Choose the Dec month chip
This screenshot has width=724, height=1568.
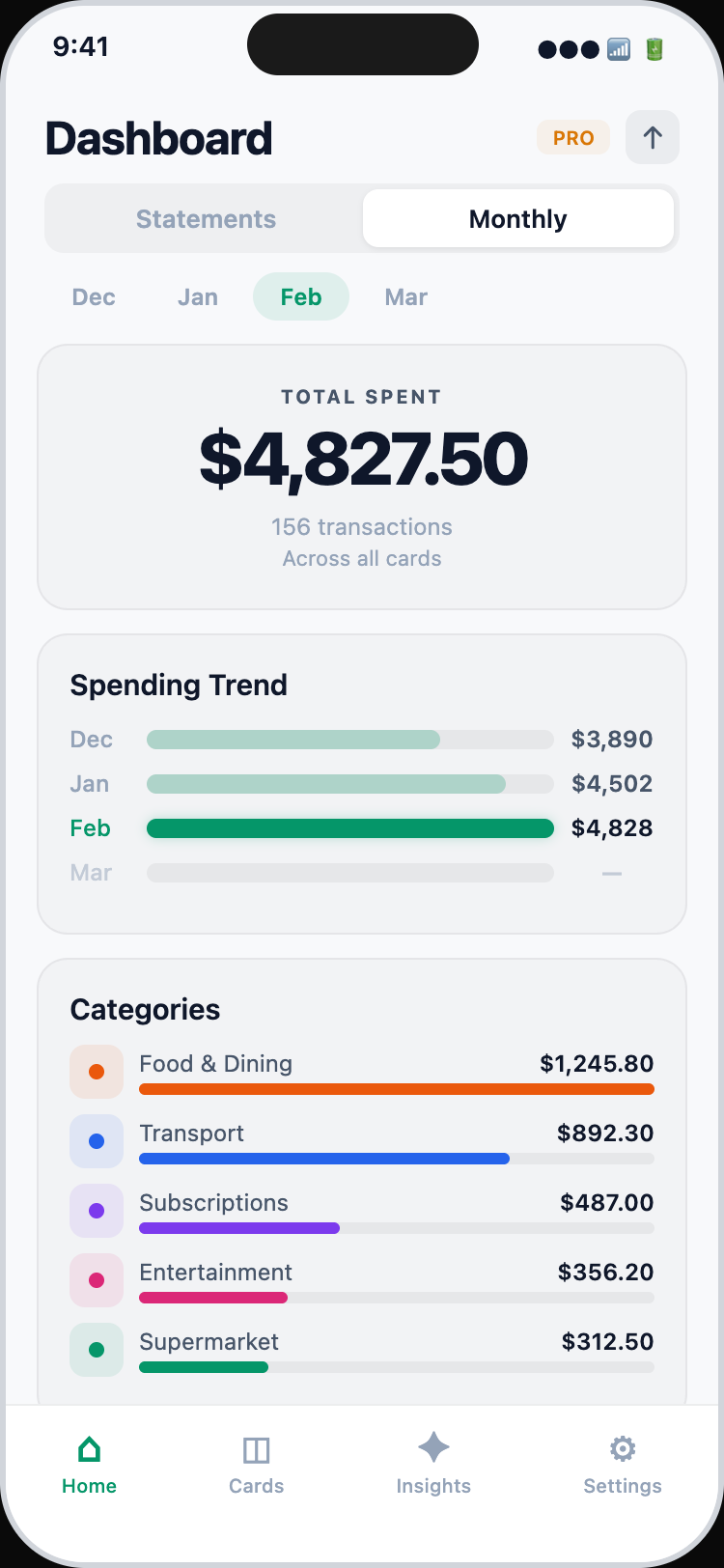[94, 297]
